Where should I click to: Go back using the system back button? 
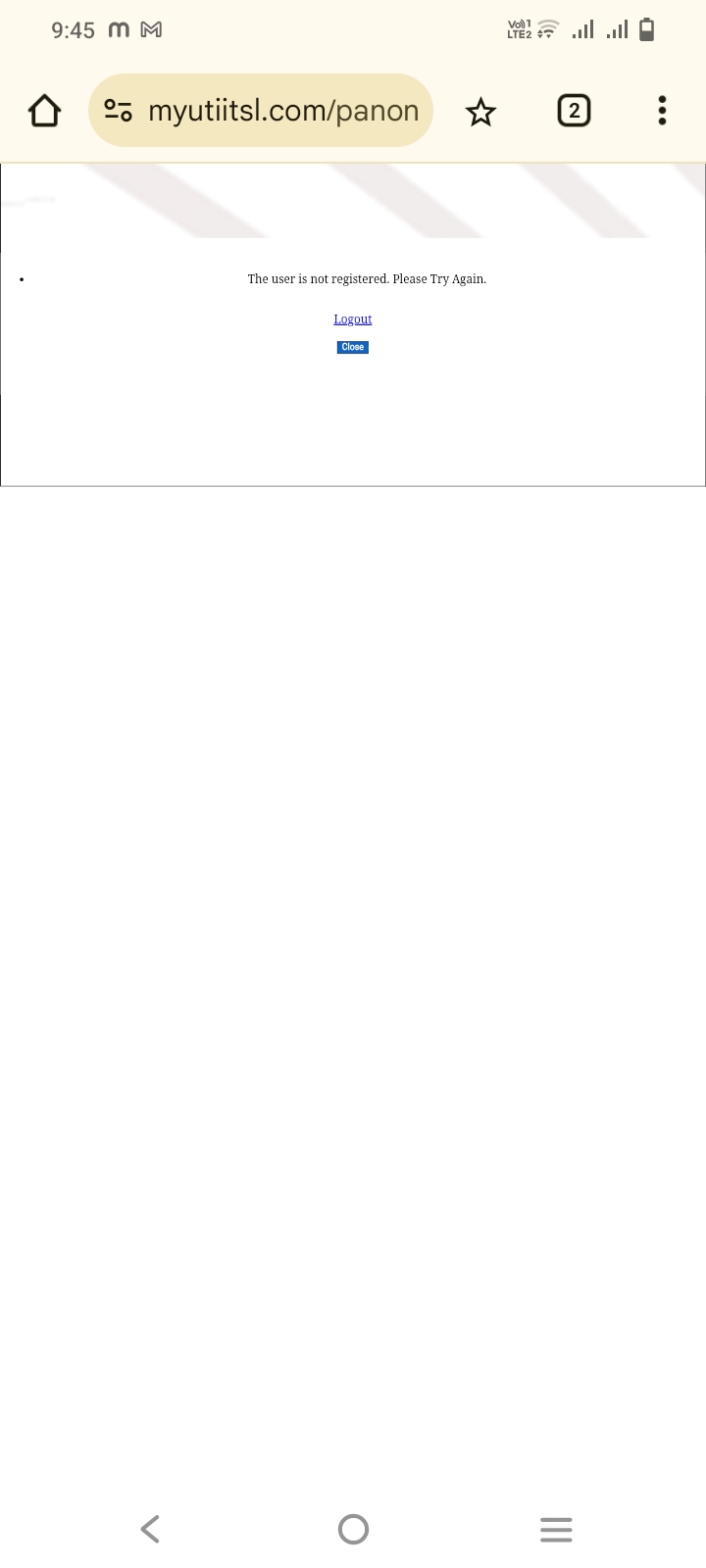[150, 1529]
